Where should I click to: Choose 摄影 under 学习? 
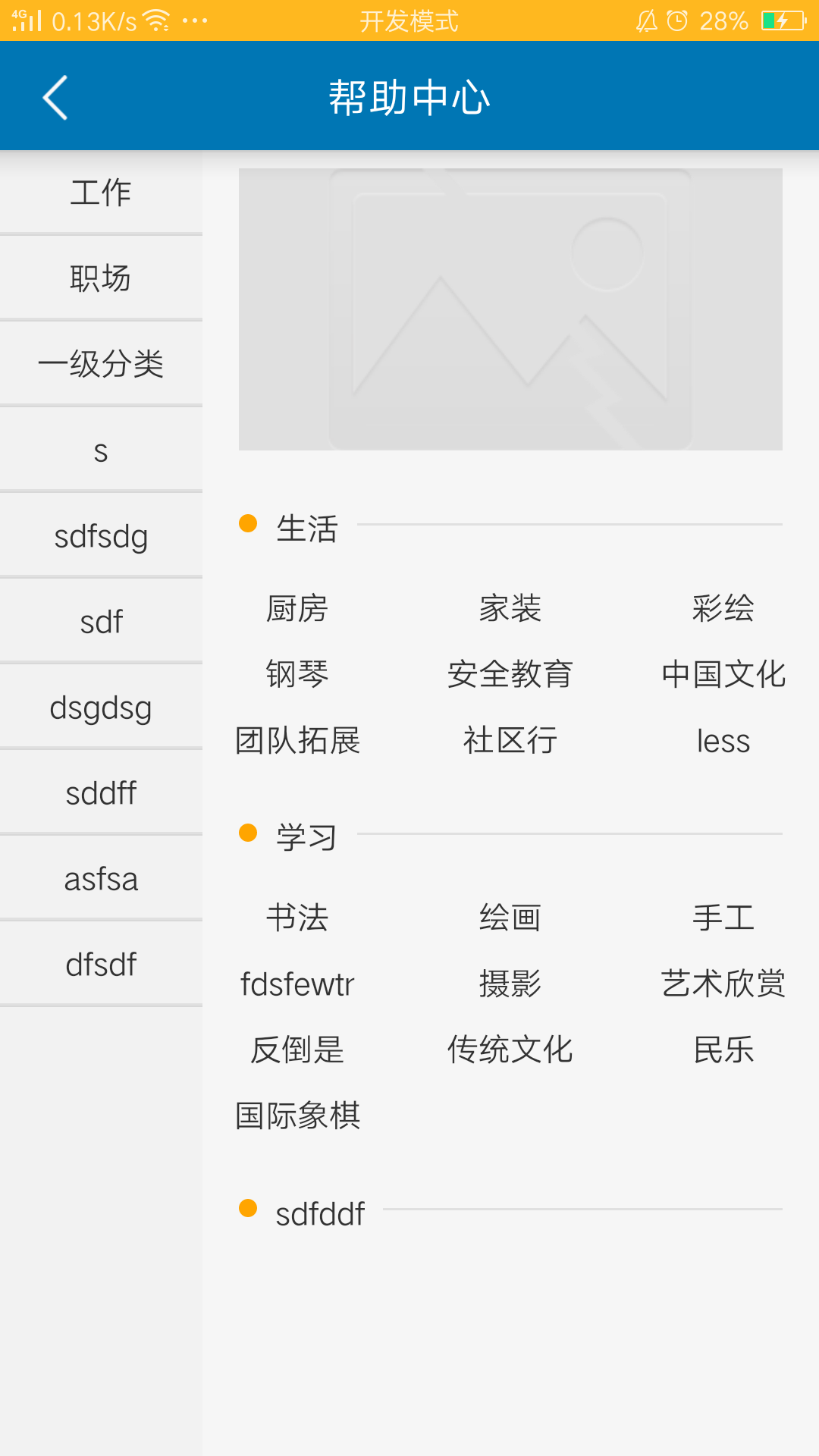(510, 984)
